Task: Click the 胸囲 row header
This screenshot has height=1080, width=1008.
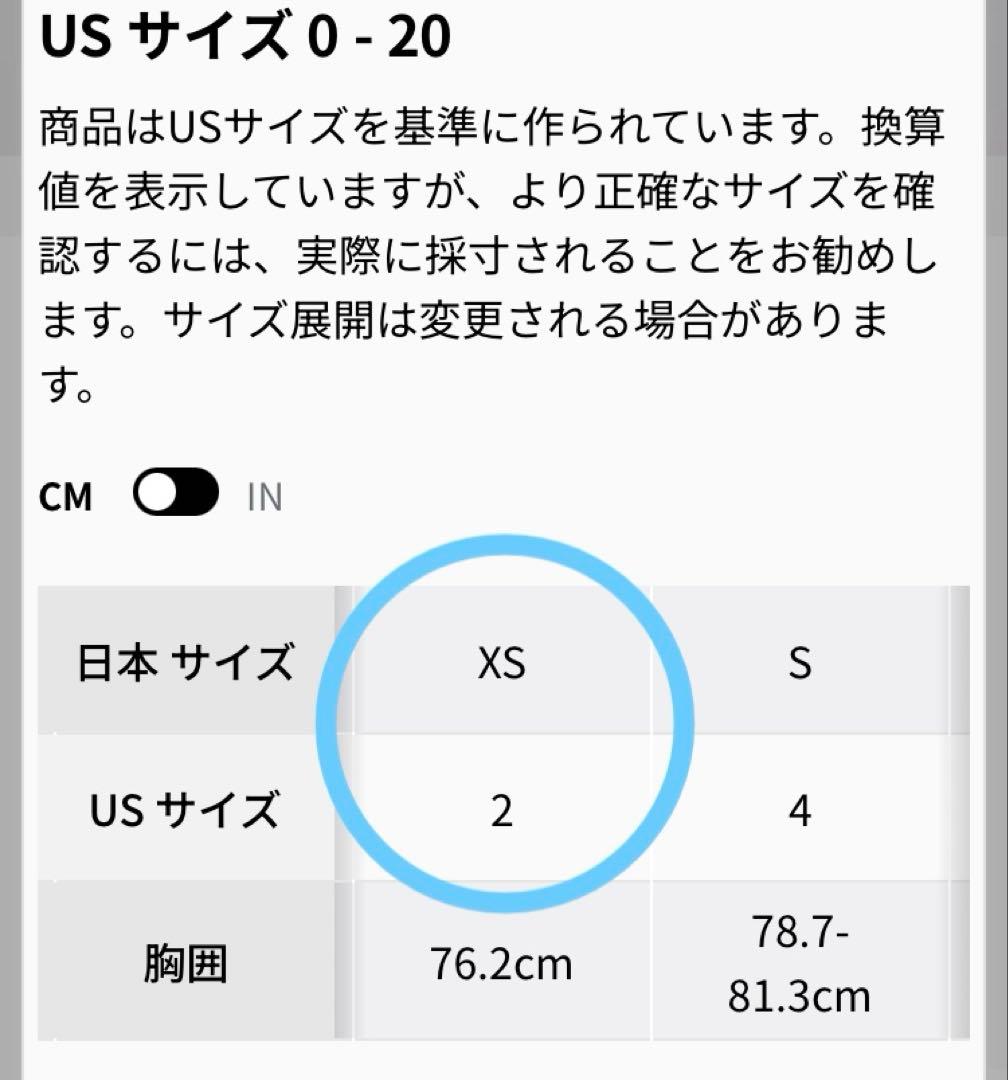Action: (x=184, y=965)
